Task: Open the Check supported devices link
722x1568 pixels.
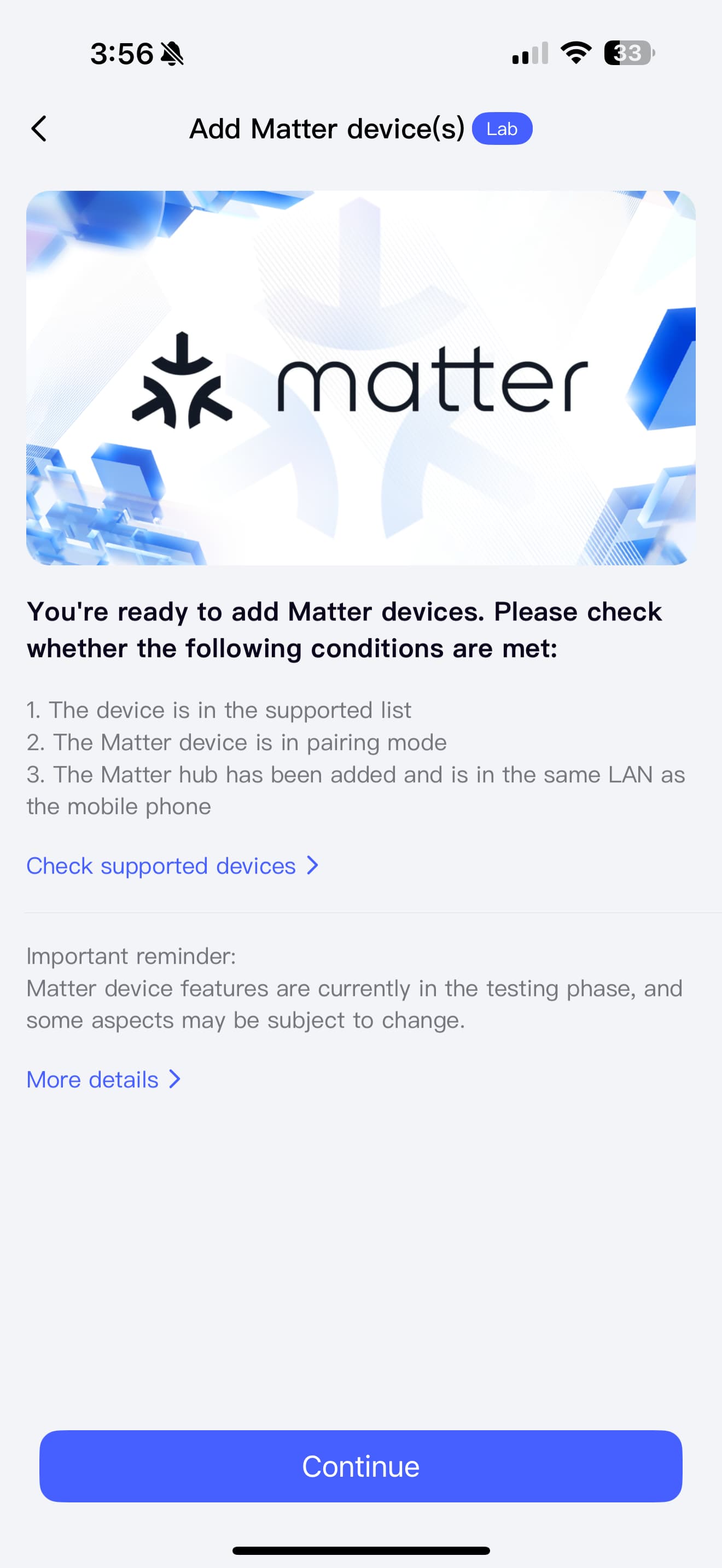Action: pos(172,865)
